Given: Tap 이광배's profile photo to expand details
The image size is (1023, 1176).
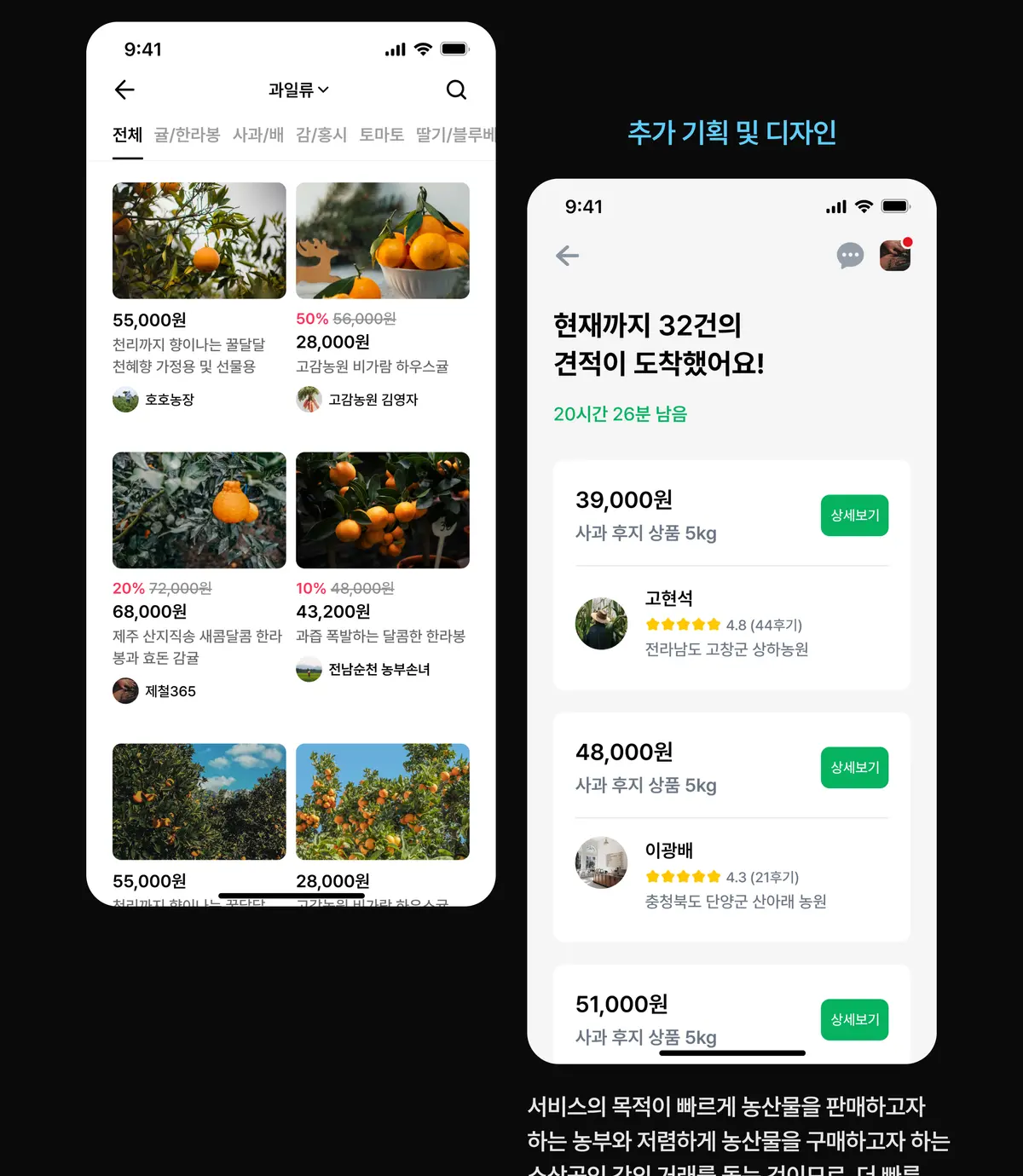Looking at the screenshot, I should tap(601, 862).
